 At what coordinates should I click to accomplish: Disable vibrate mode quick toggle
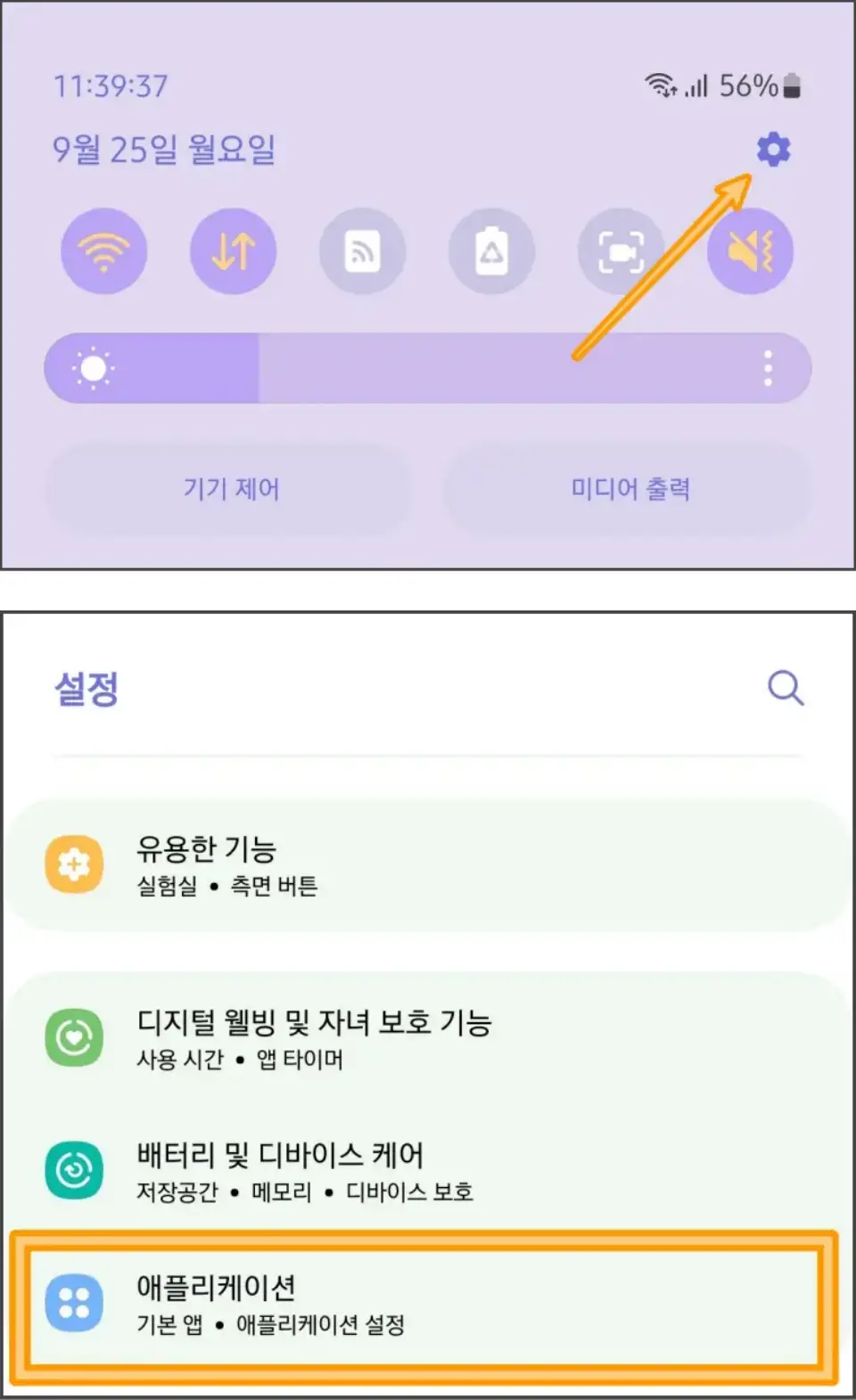tap(751, 251)
